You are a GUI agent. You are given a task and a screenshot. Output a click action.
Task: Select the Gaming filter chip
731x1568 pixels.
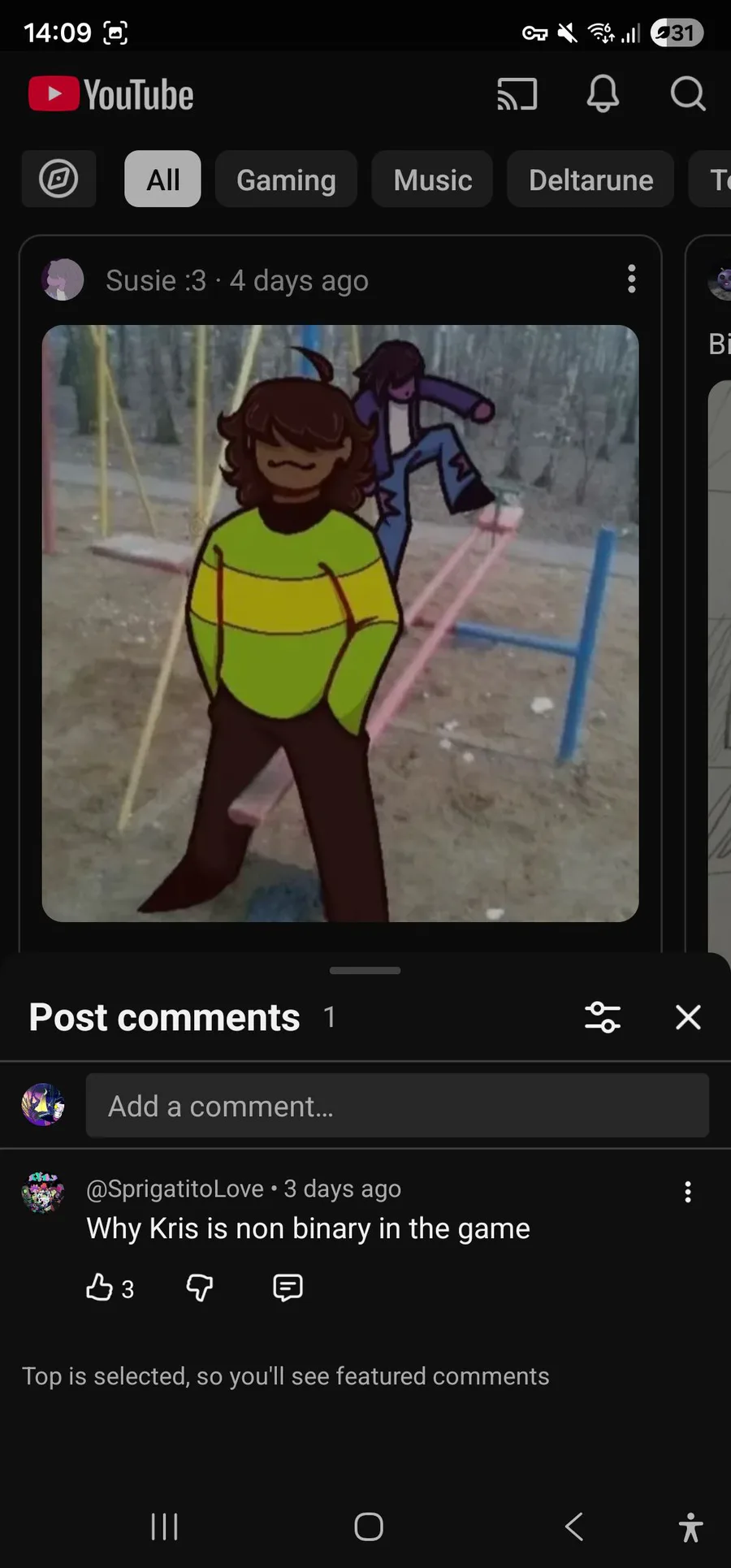[x=286, y=180]
